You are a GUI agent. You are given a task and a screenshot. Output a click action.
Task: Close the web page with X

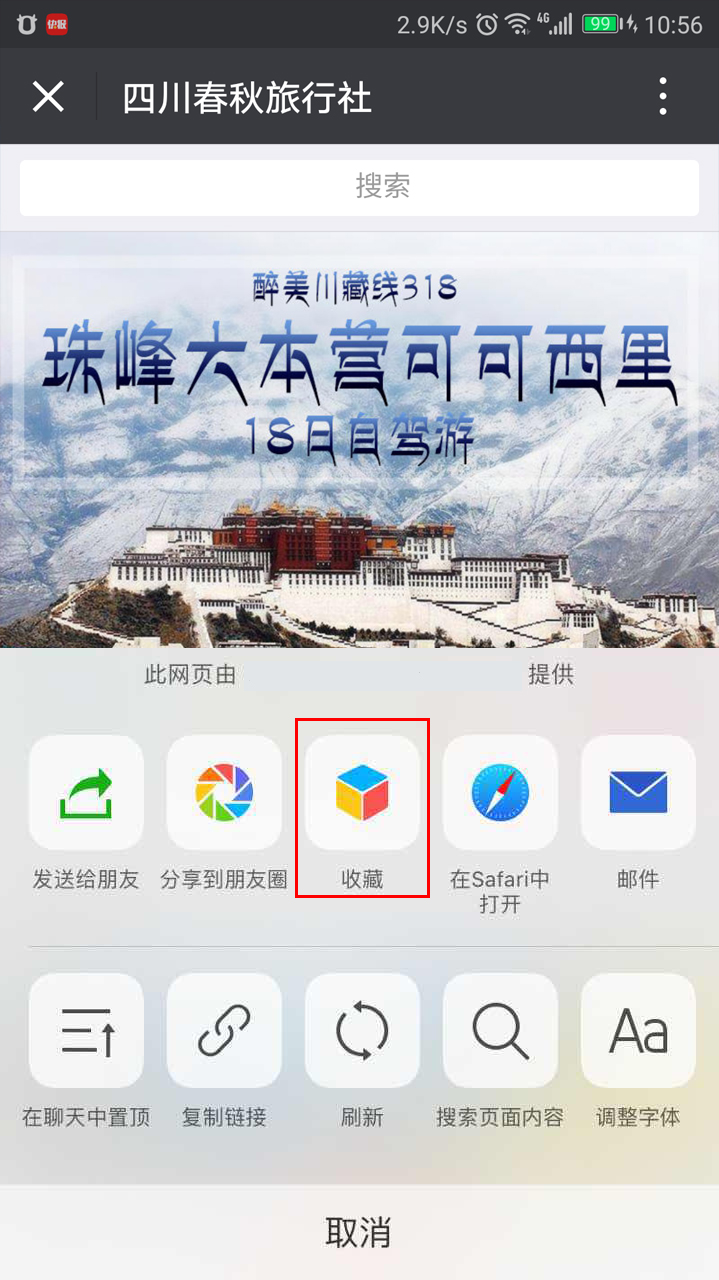coord(48,97)
